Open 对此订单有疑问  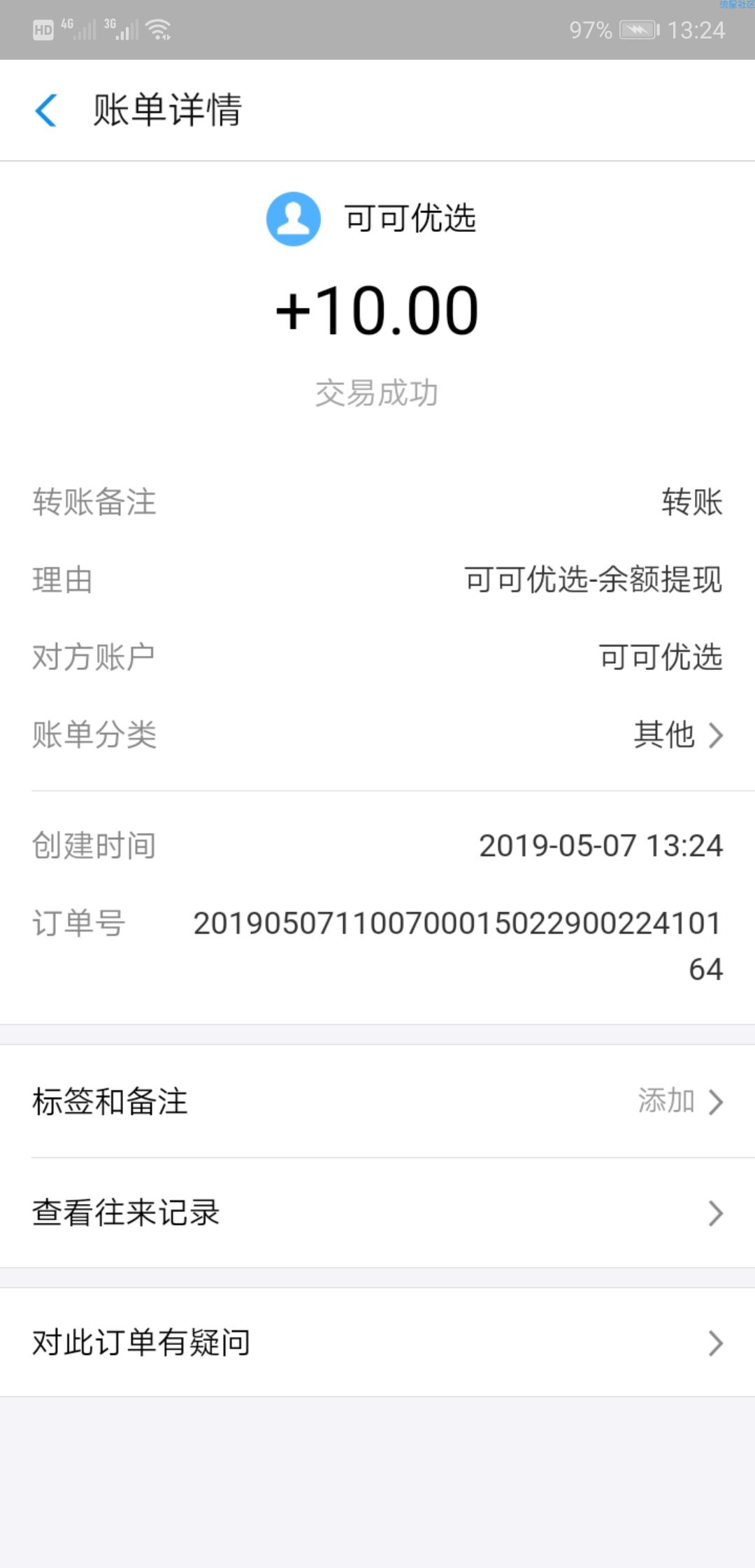pos(377,1343)
